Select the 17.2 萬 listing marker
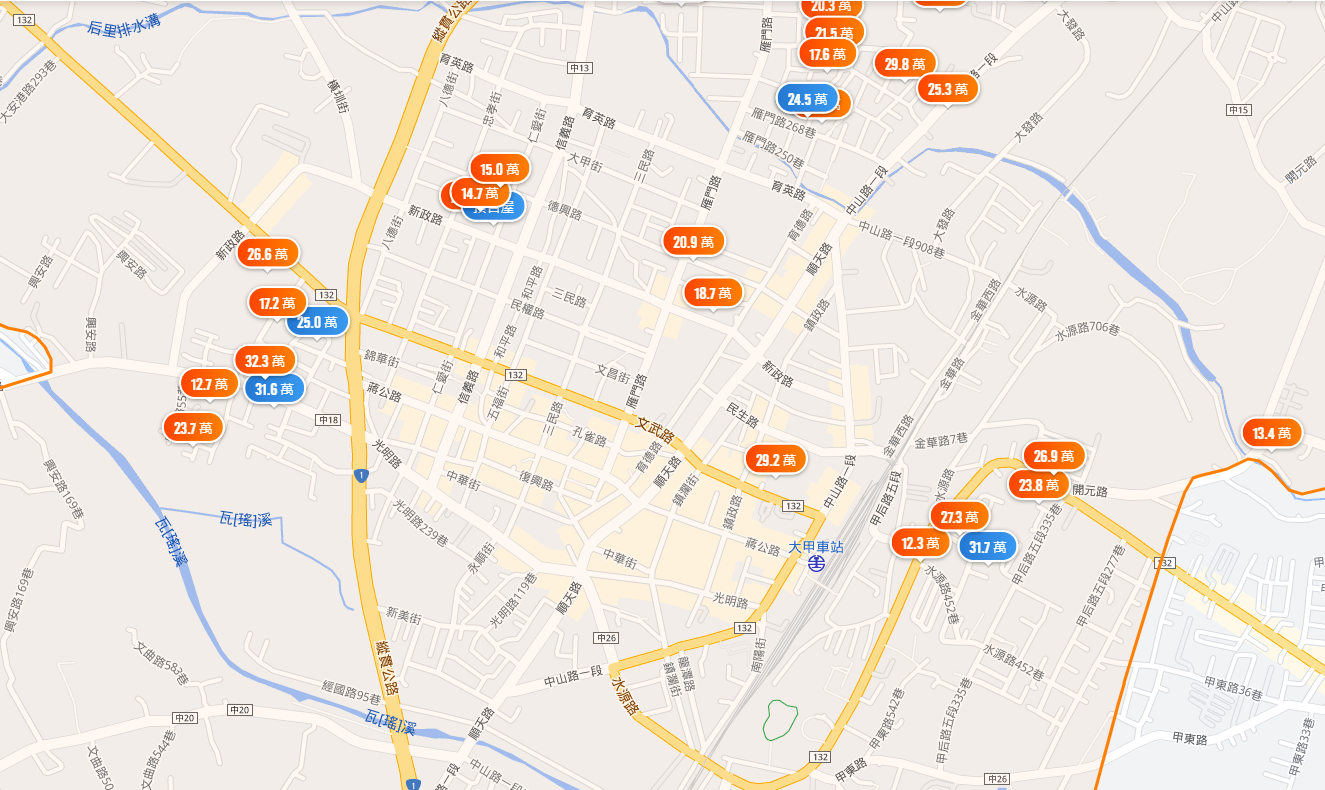 point(277,302)
